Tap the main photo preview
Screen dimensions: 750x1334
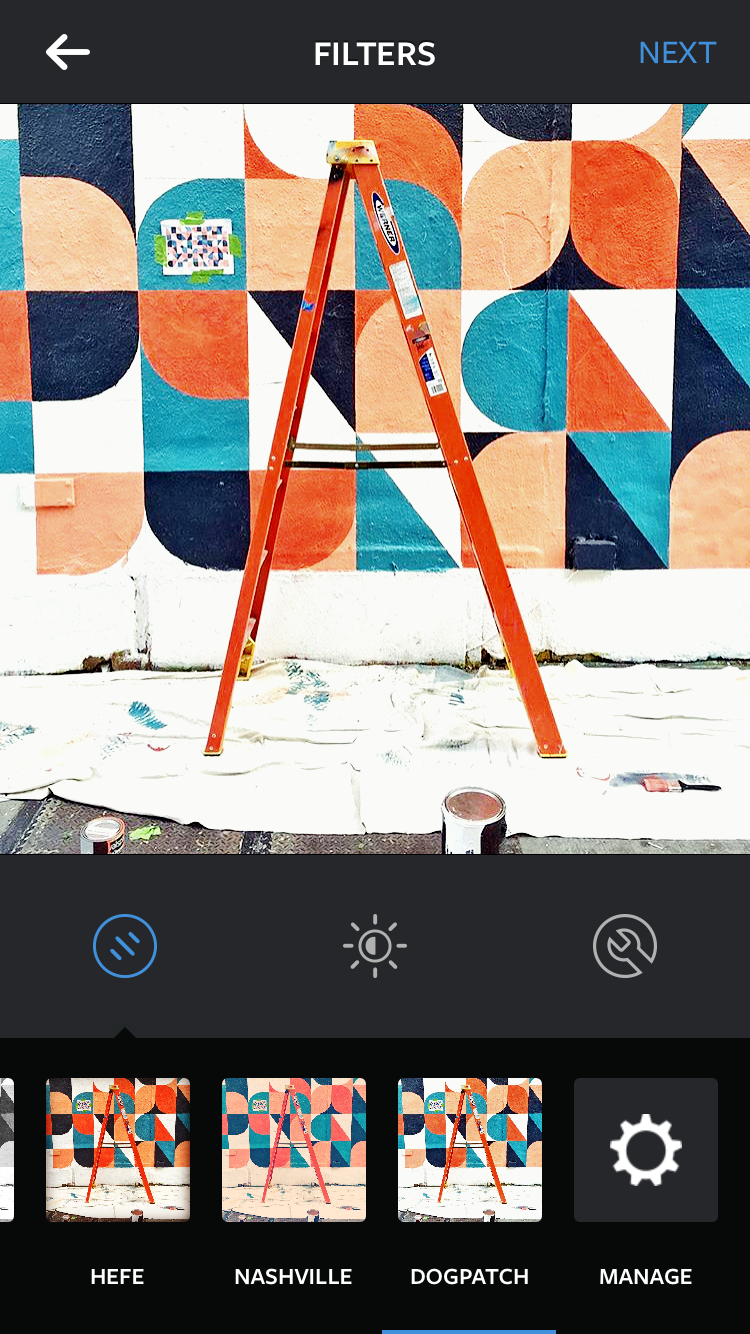coord(375,479)
